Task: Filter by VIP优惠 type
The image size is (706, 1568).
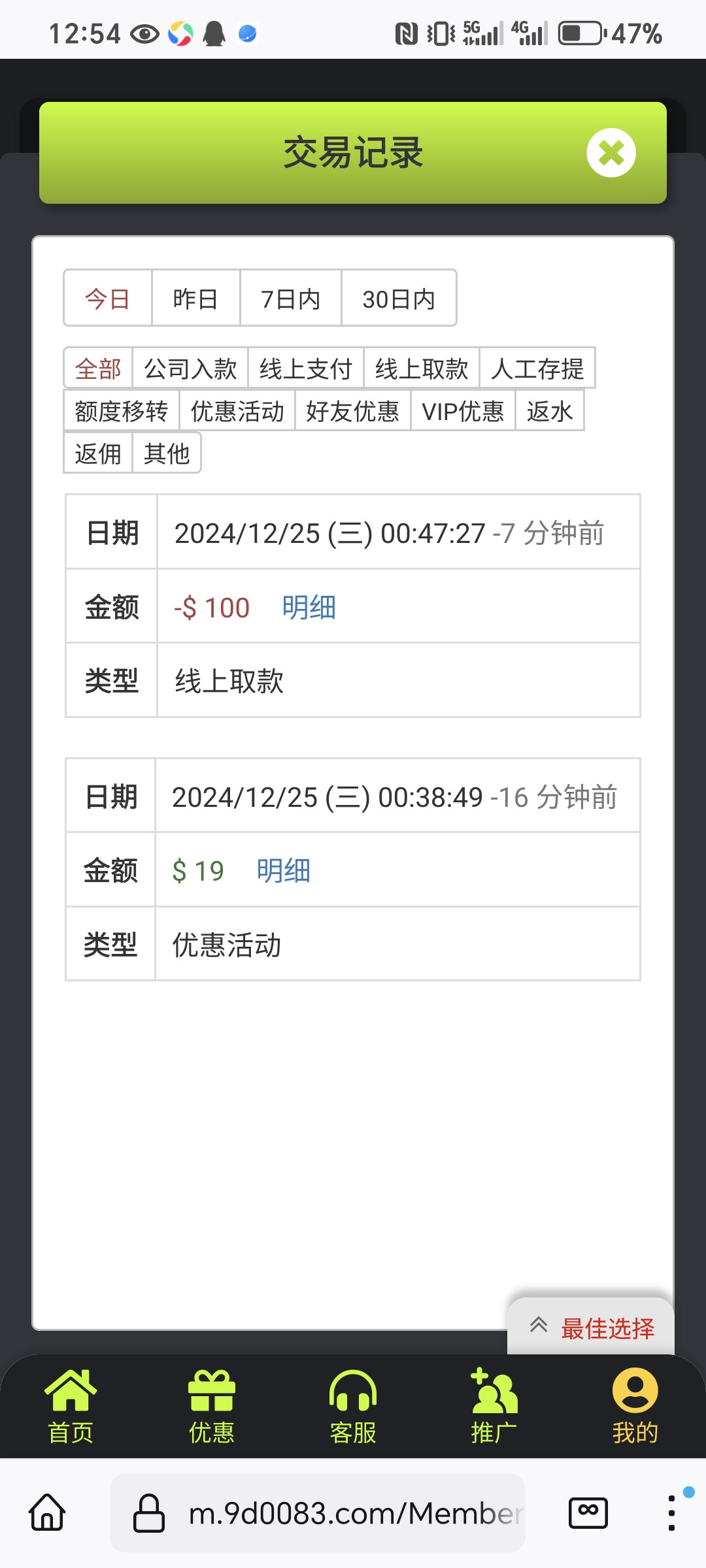Action: coord(463,411)
